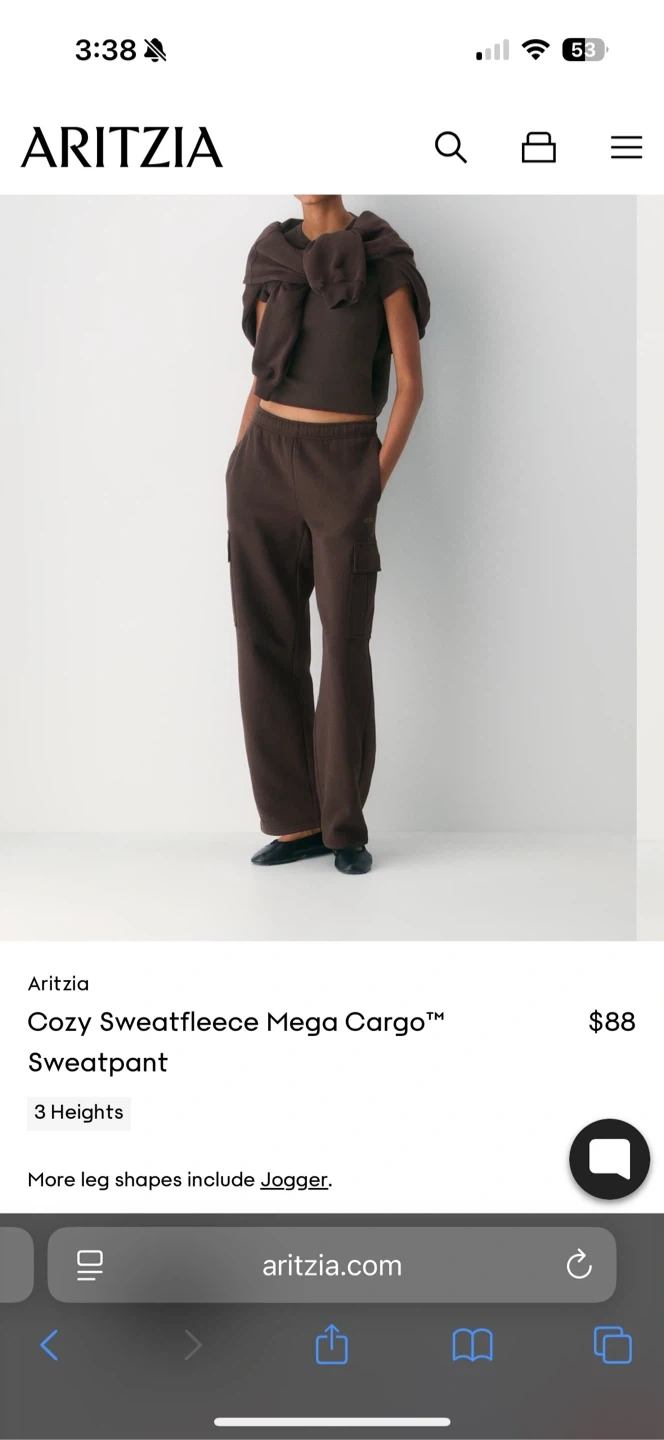Share this page
Screen dimensions: 664x1440
[332, 1344]
